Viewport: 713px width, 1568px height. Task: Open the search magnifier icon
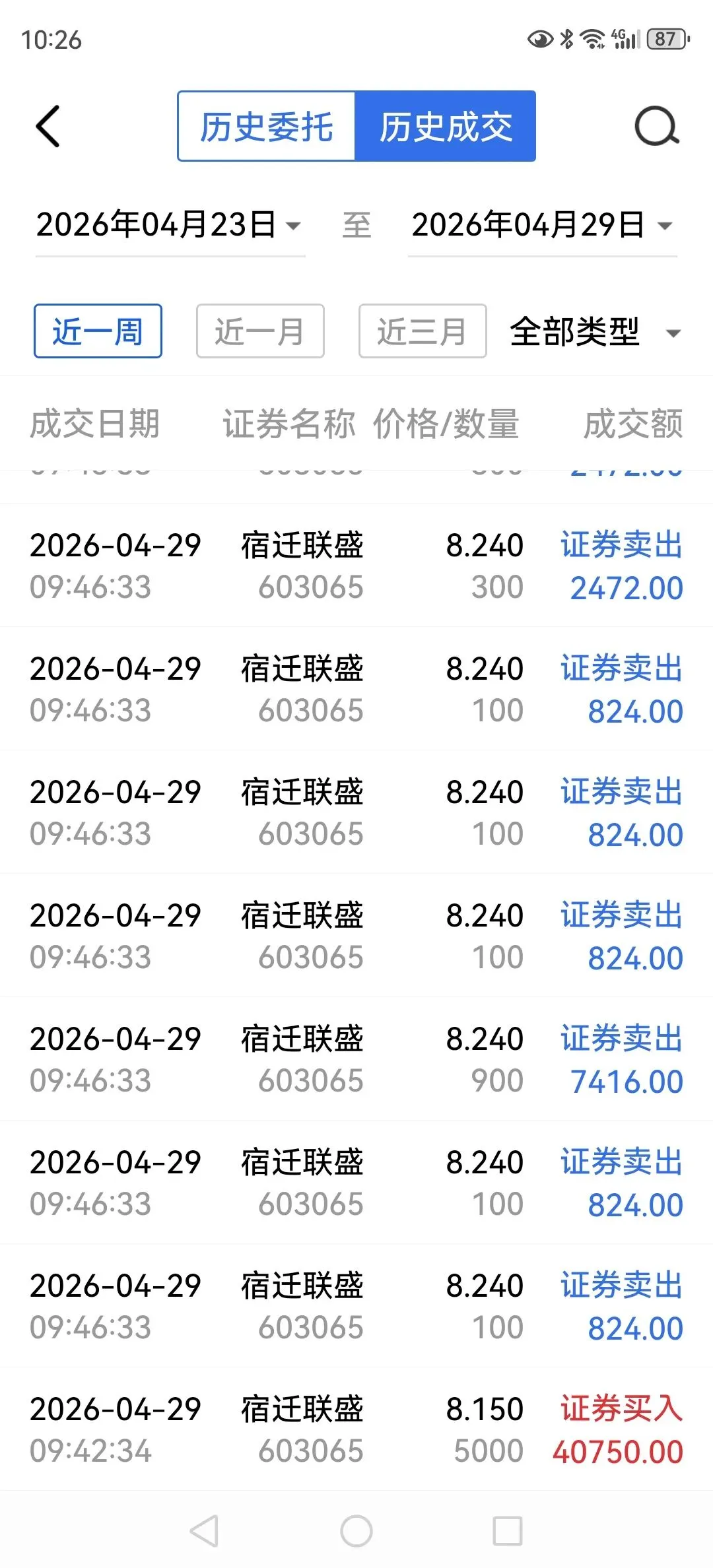point(656,126)
